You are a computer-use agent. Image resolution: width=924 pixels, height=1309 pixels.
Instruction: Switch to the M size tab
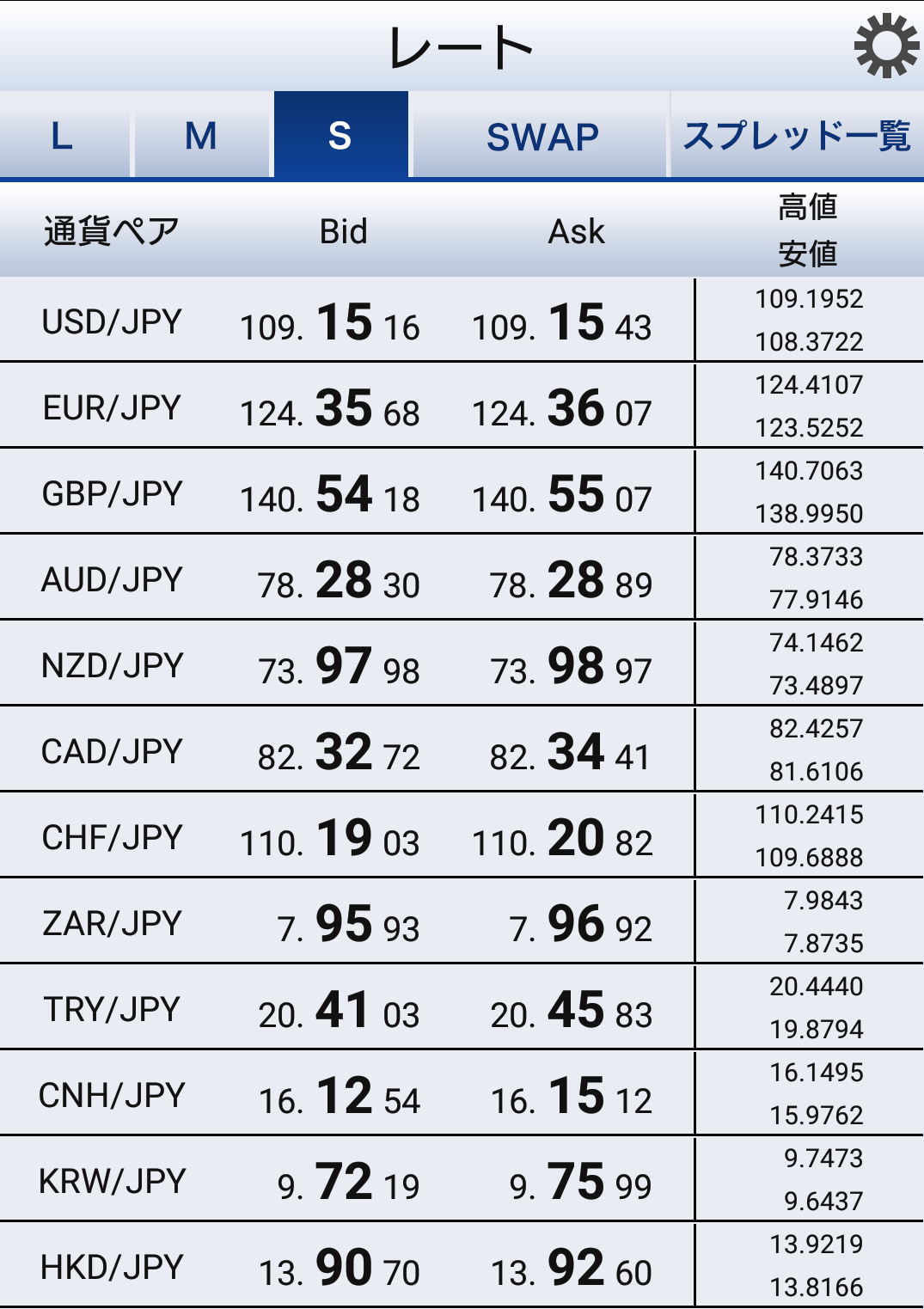pos(201,136)
